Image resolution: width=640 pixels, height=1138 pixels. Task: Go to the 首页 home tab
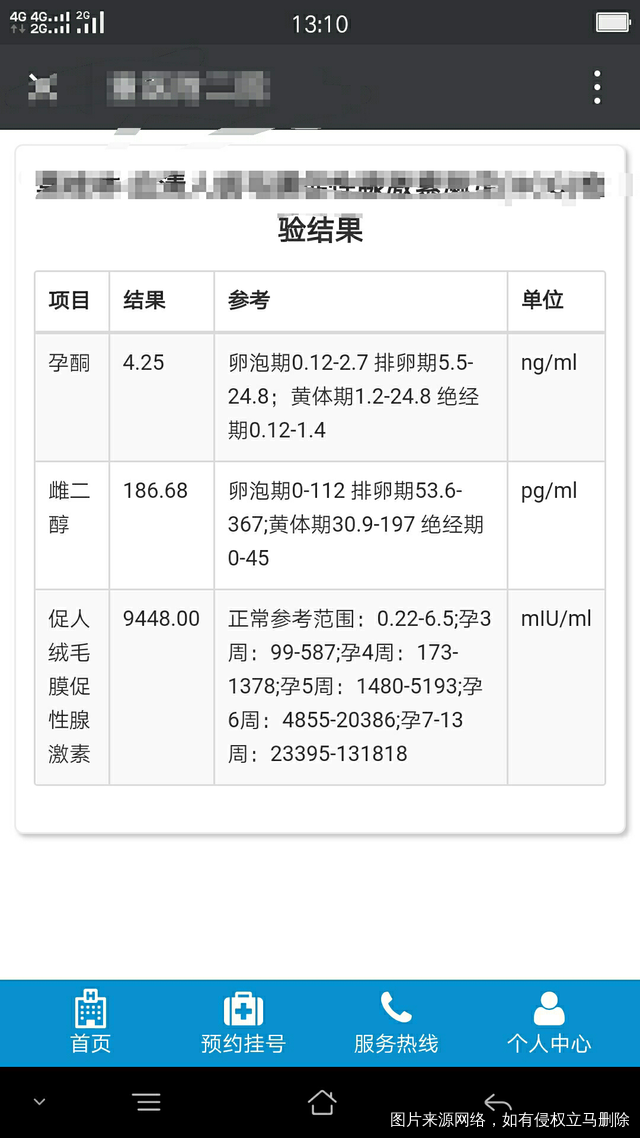90,1022
